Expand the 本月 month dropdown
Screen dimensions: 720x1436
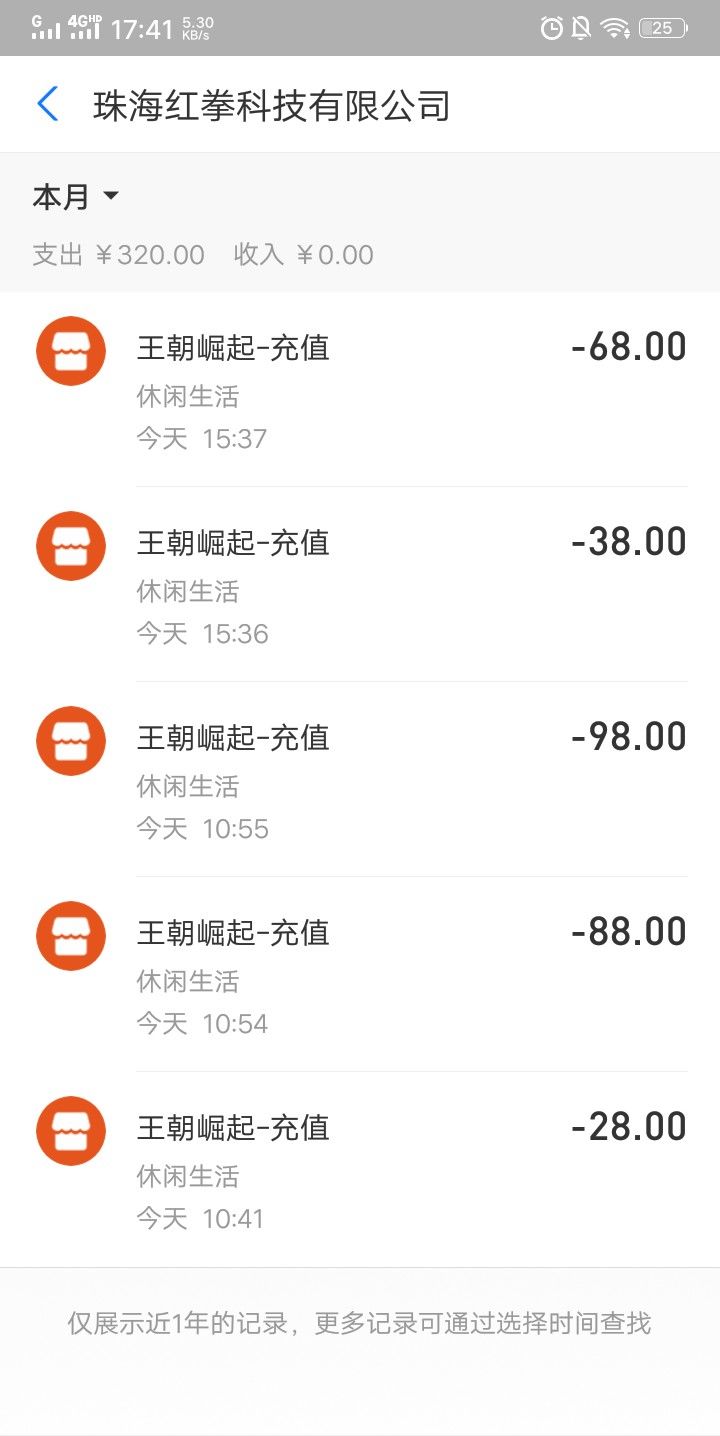pos(76,197)
